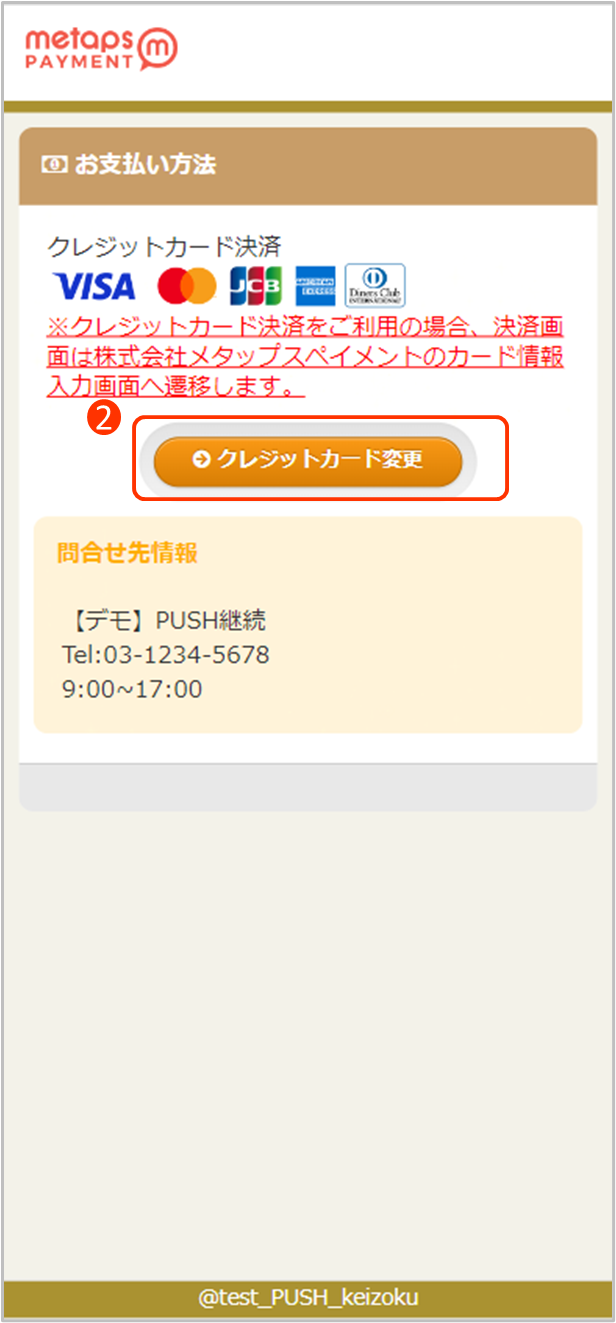Tap the クレジットカード変更 button
Screen dimensions: 616x1323
pos(308,460)
